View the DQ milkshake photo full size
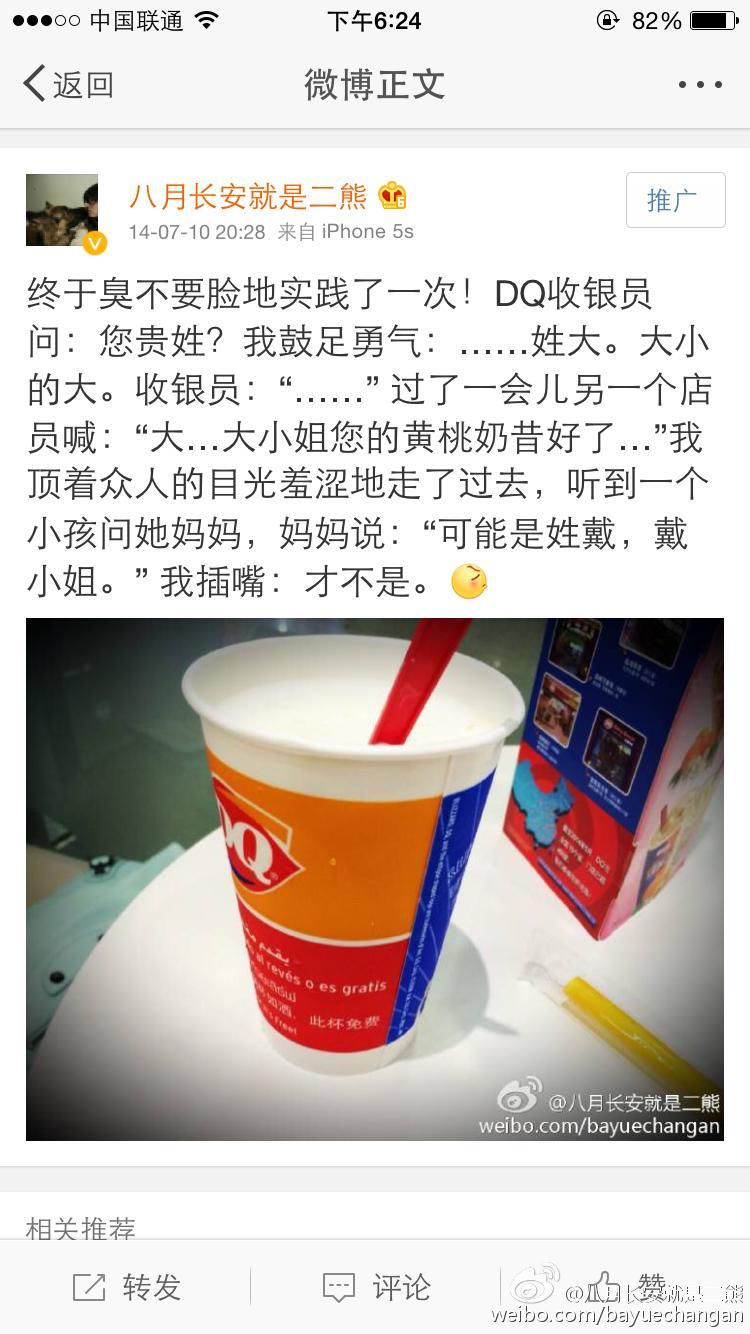The height and width of the screenshot is (1334, 750). point(375,878)
